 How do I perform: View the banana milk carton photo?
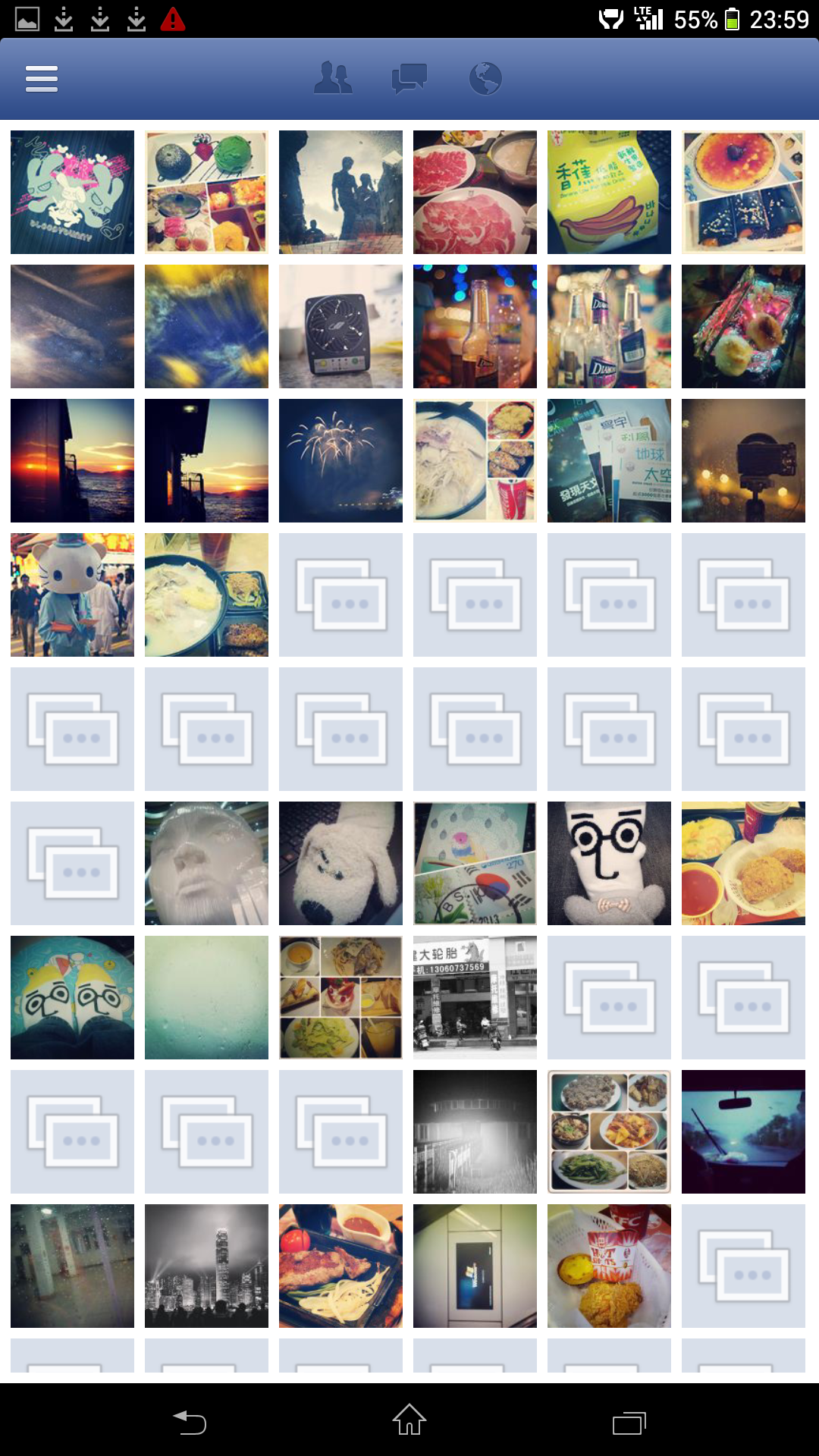pos(609,192)
